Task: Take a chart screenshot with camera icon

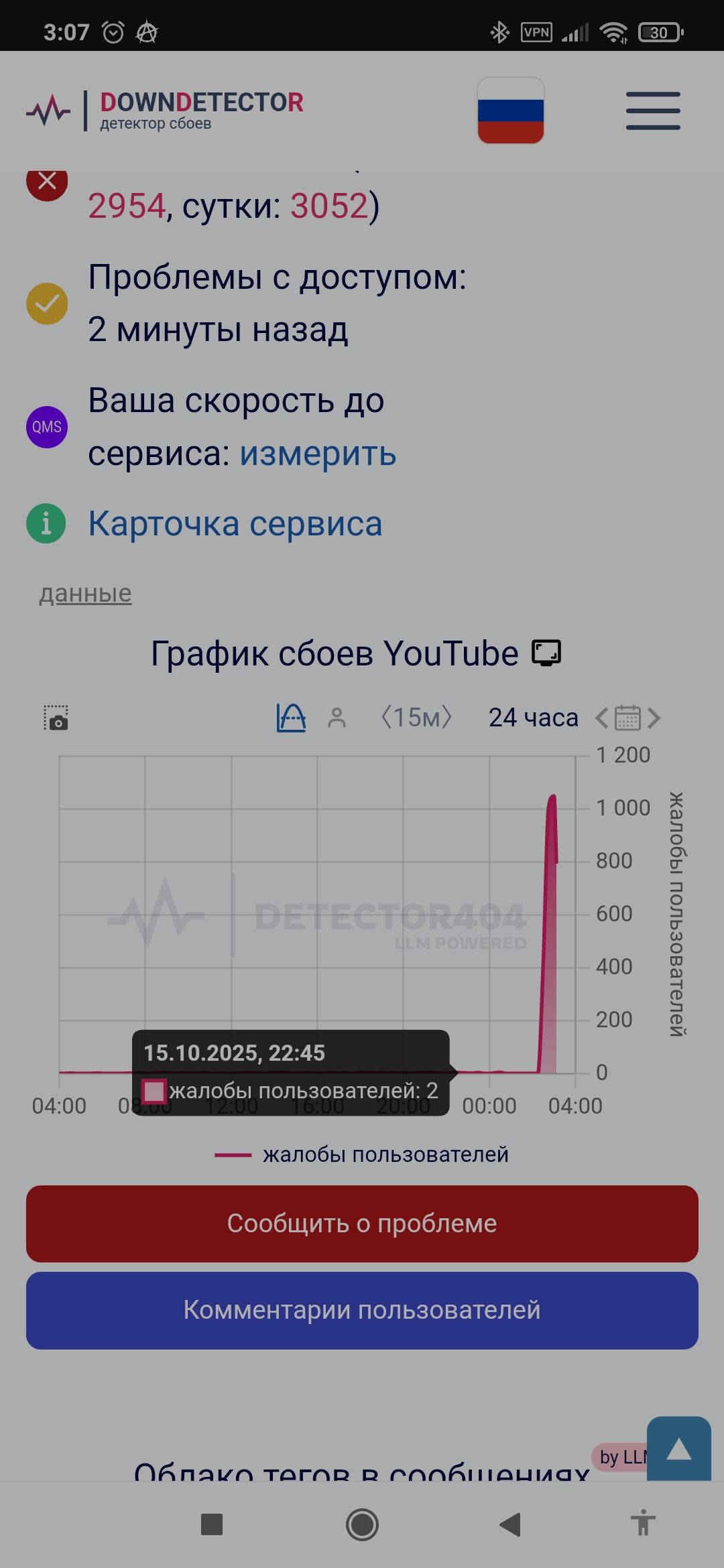Action: pos(56,718)
